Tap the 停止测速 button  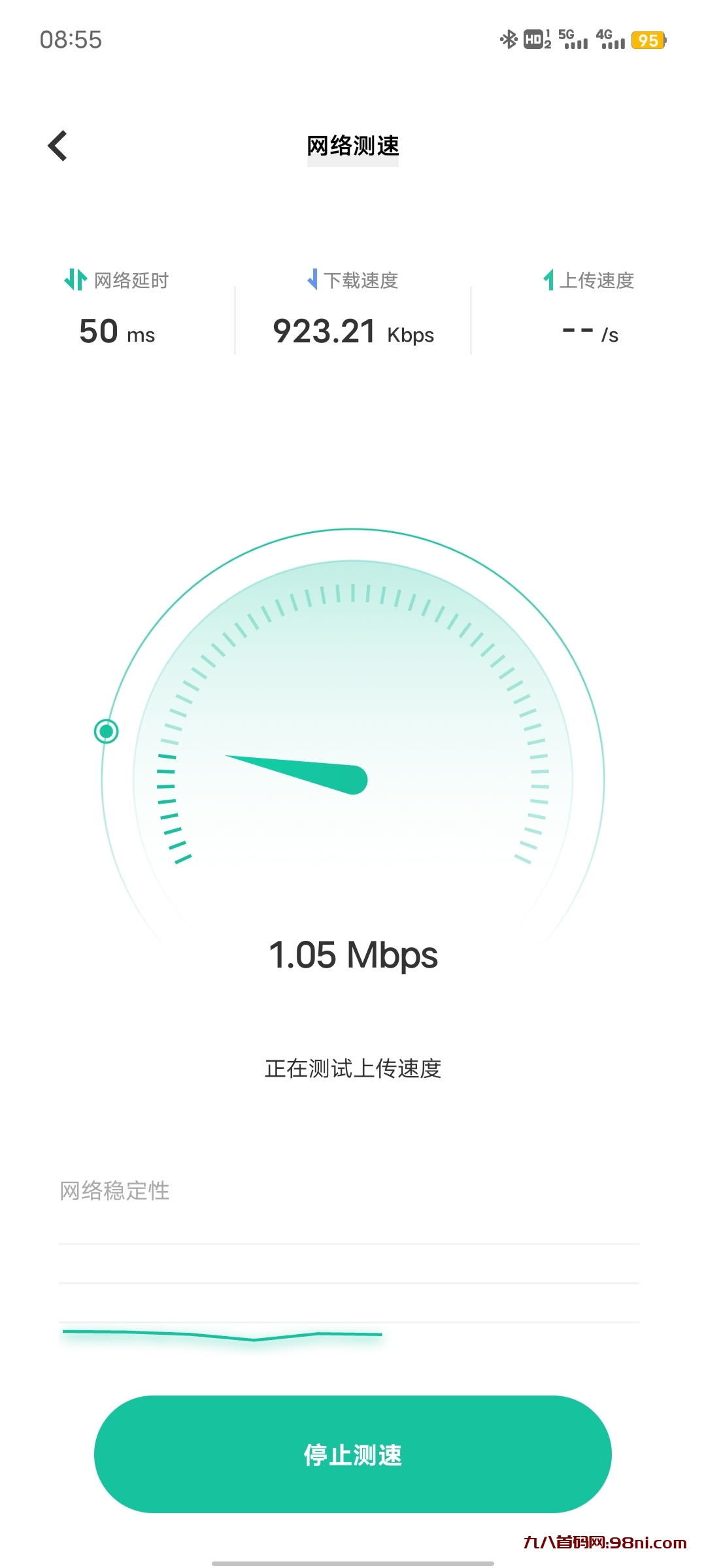click(x=353, y=1454)
